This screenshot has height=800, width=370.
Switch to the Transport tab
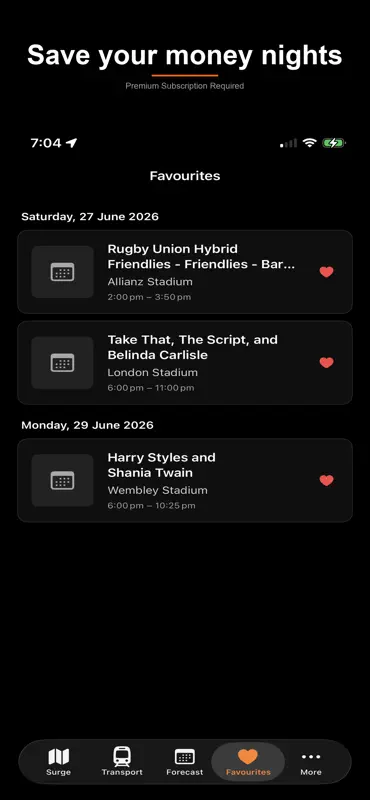point(122,762)
